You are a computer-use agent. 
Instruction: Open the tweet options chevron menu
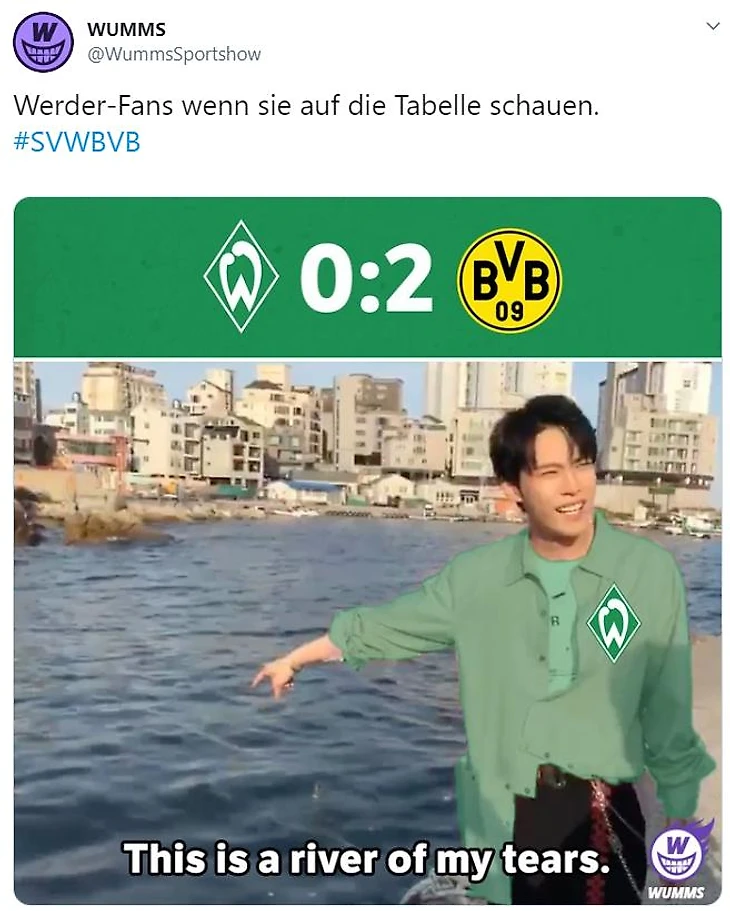712,27
